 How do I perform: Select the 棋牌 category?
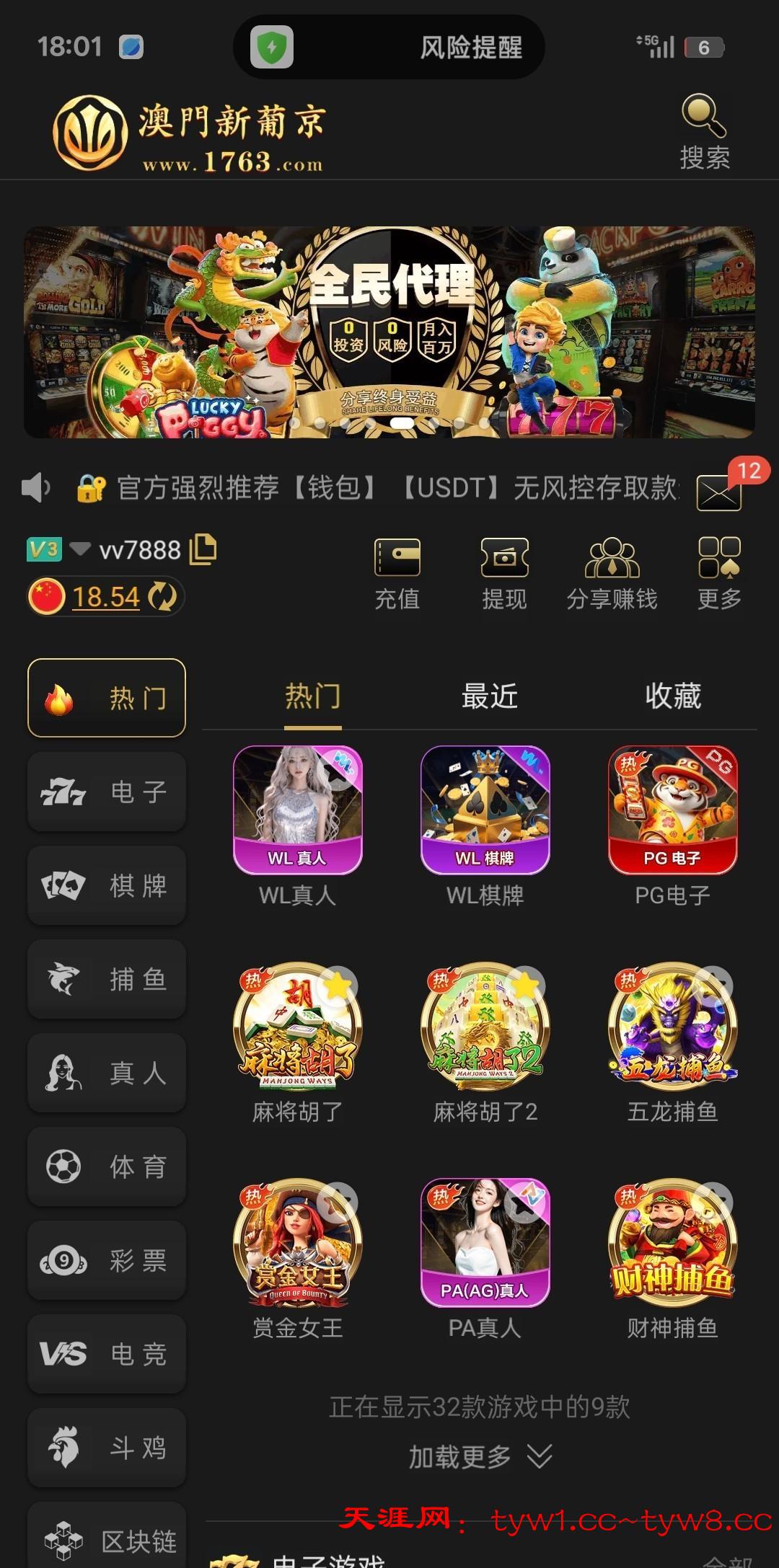(107, 885)
